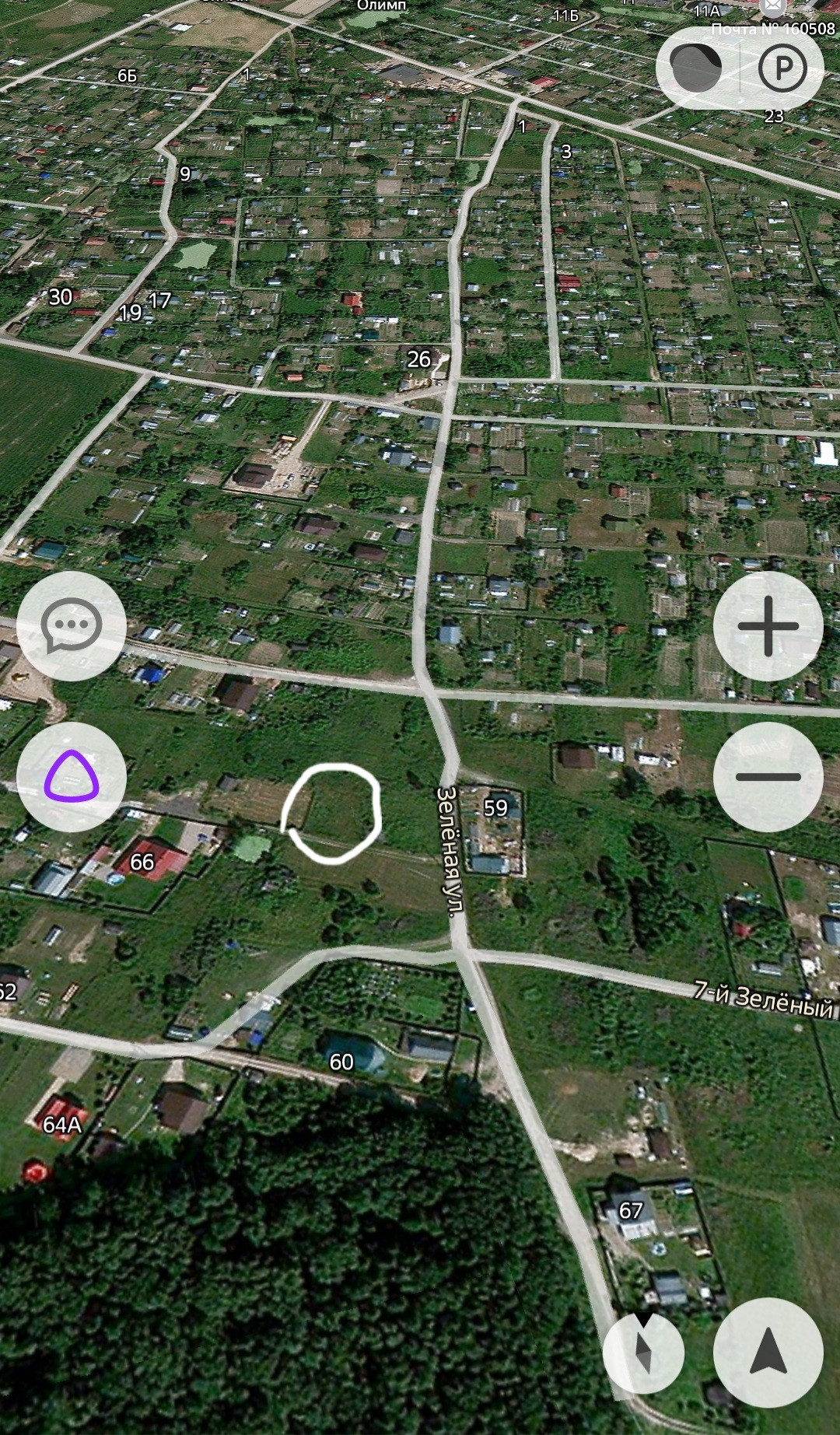The width and height of the screenshot is (840, 1435).
Task: Show parking layer on map
Action: pos(781,68)
